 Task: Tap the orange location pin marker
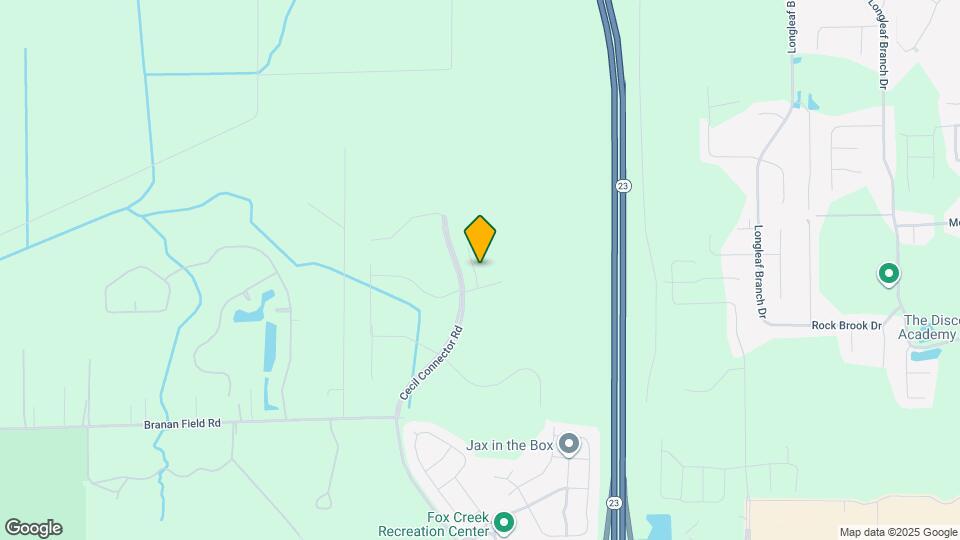pyautogui.click(x=480, y=239)
